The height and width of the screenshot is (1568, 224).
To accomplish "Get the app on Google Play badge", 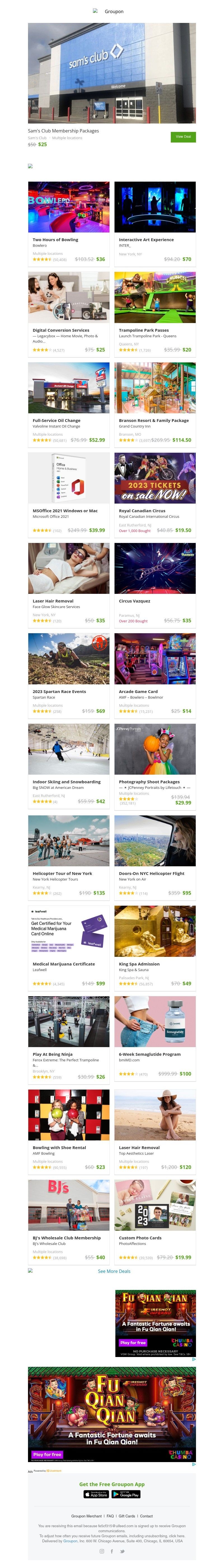I will [126, 1494].
